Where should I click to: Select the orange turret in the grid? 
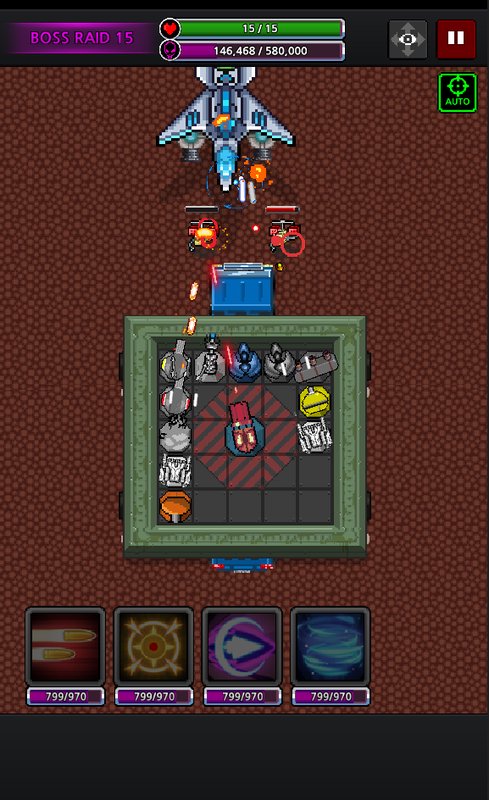175,506
